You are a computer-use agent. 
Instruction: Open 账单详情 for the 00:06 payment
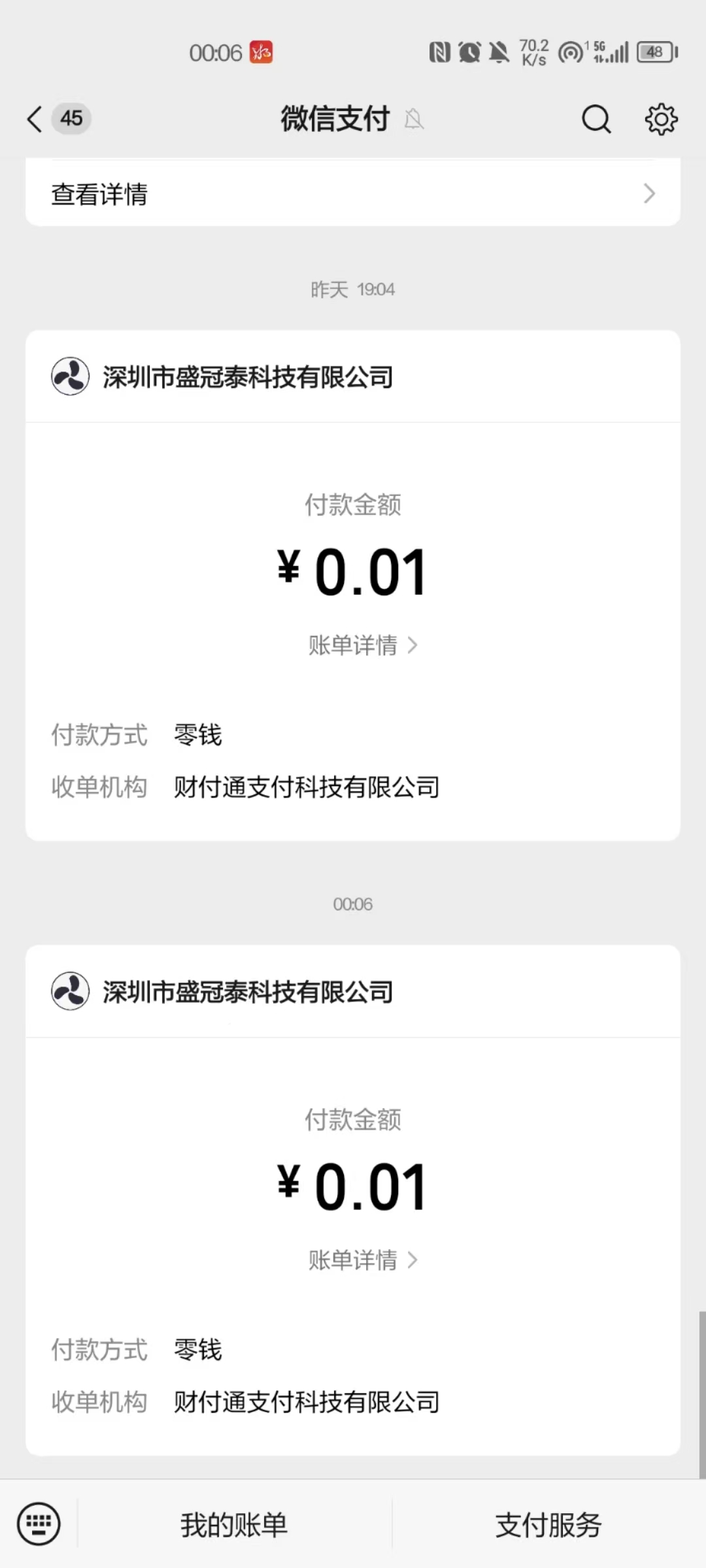click(363, 1260)
